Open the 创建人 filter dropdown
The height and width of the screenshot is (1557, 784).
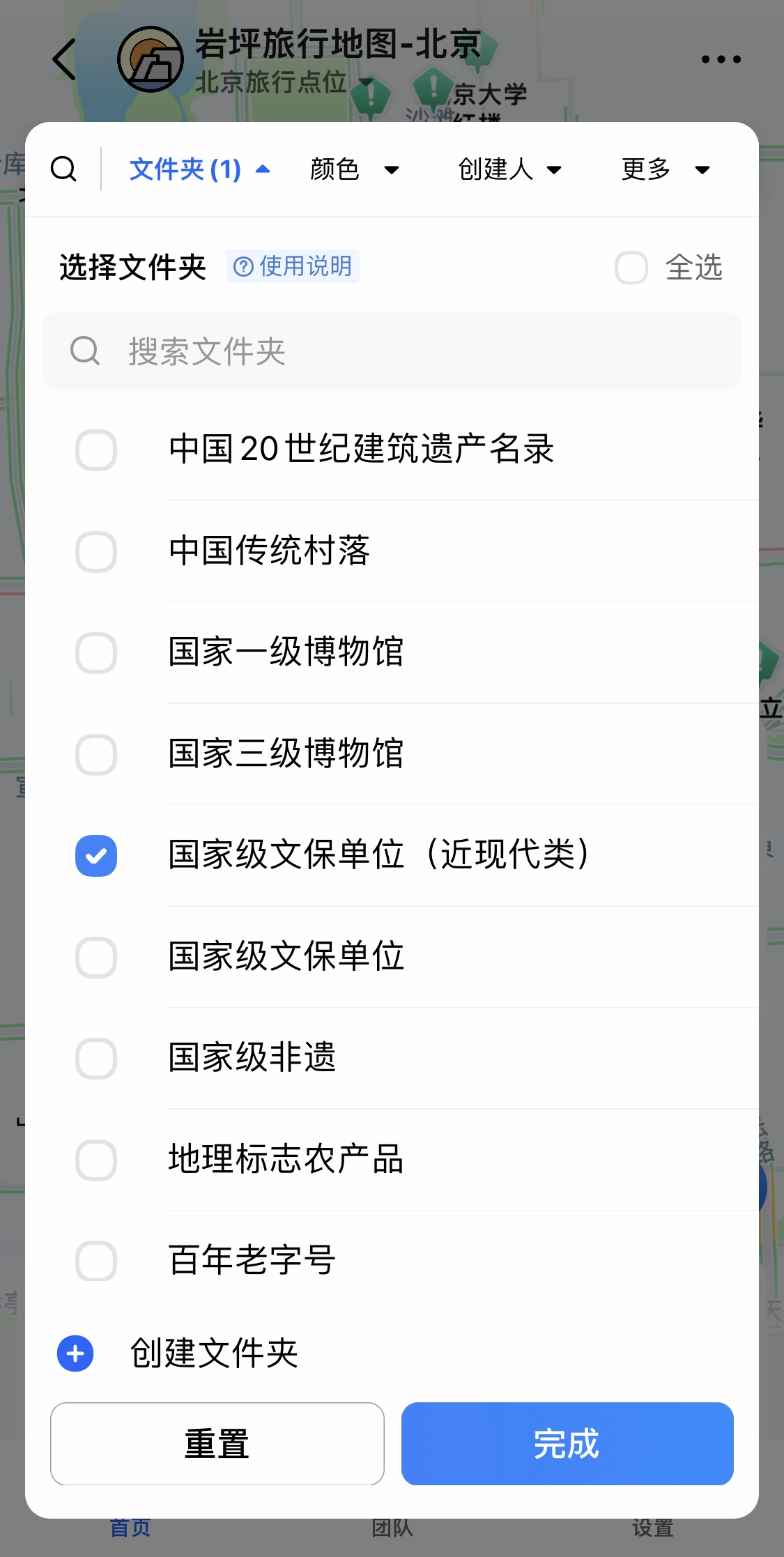coord(509,169)
